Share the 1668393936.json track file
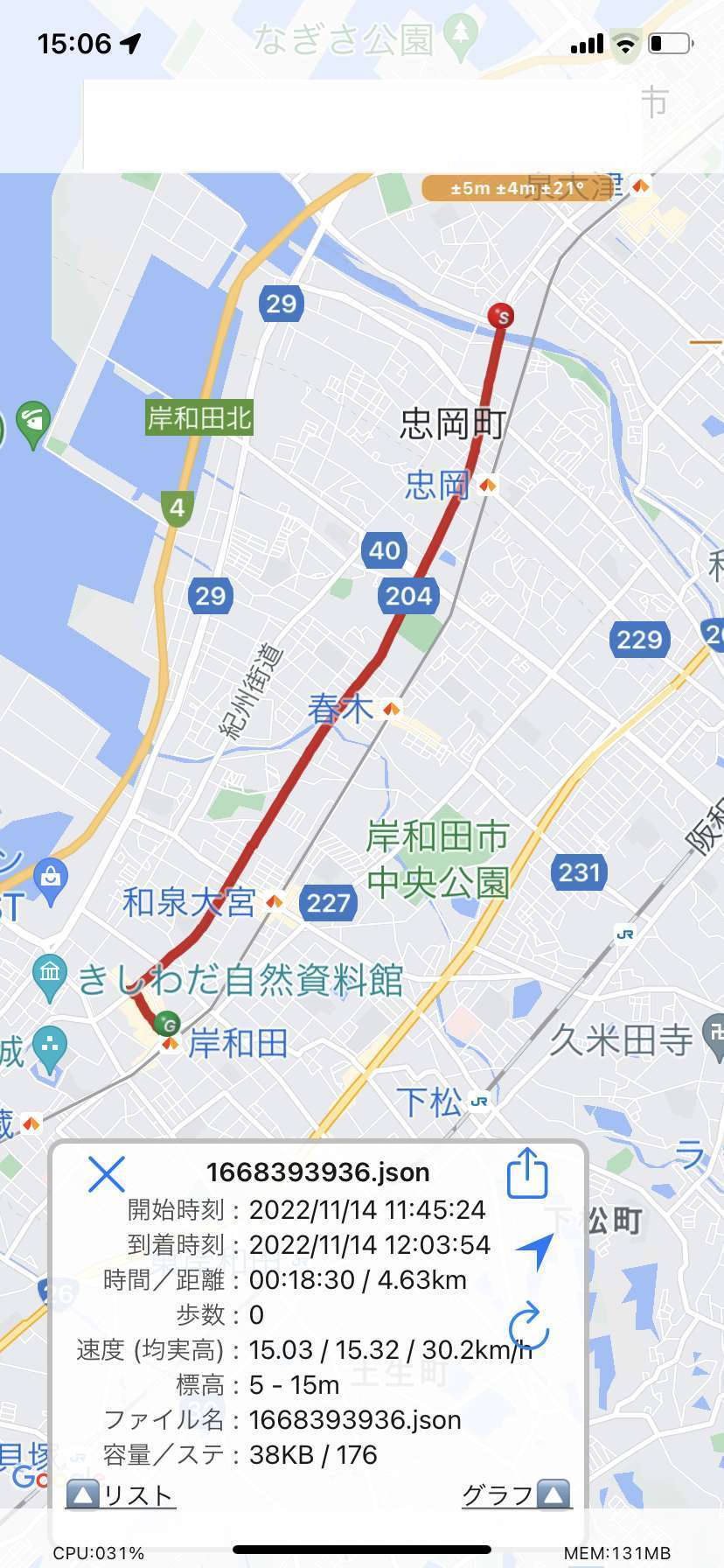724x1568 pixels. 527,1172
